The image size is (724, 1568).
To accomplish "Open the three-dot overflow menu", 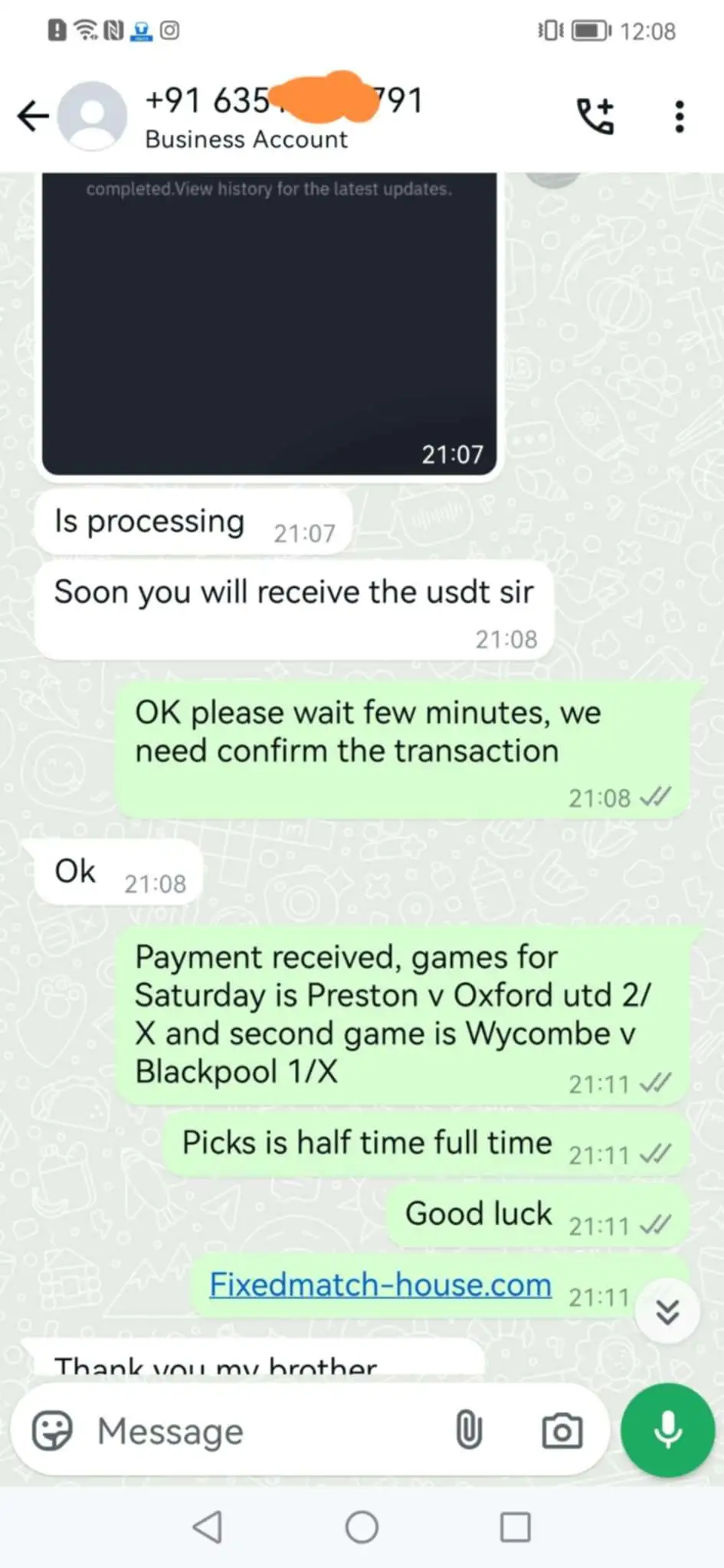I will [679, 116].
